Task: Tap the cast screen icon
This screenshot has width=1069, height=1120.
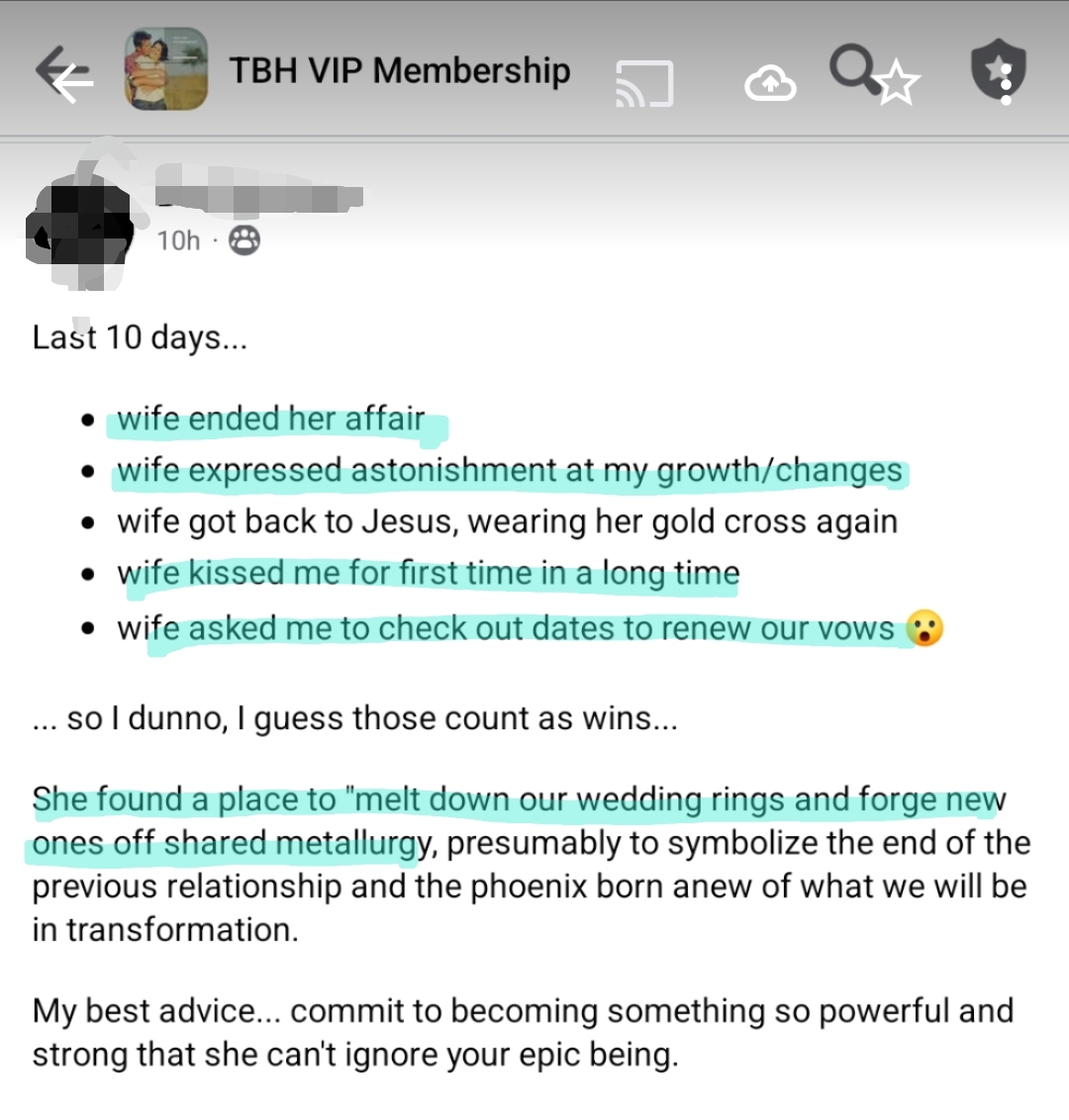Action: point(644,83)
